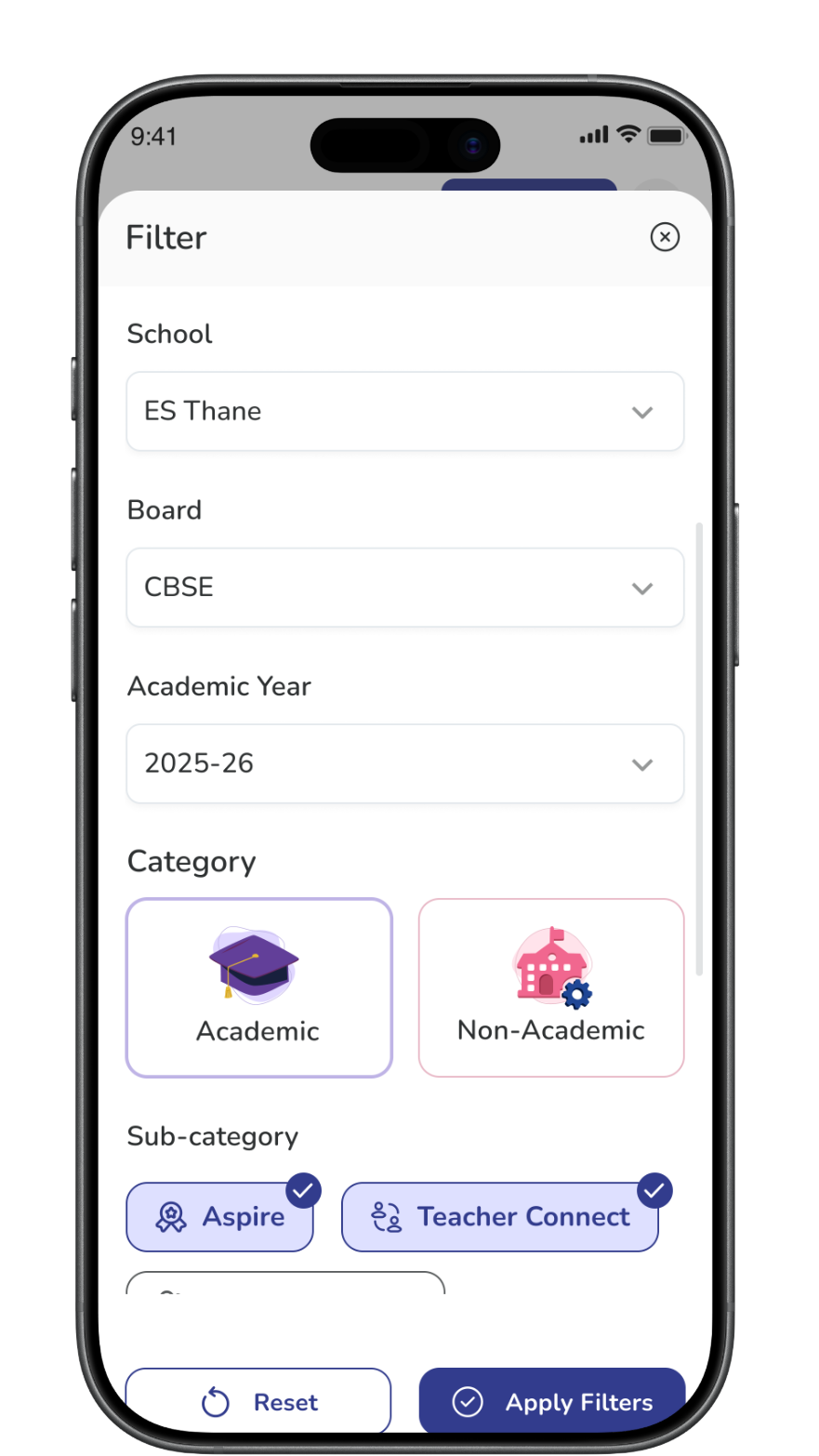This screenshot has width=819, height=1456.
Task: Choose the Non-Academic category card
Action: click(551, 987)
